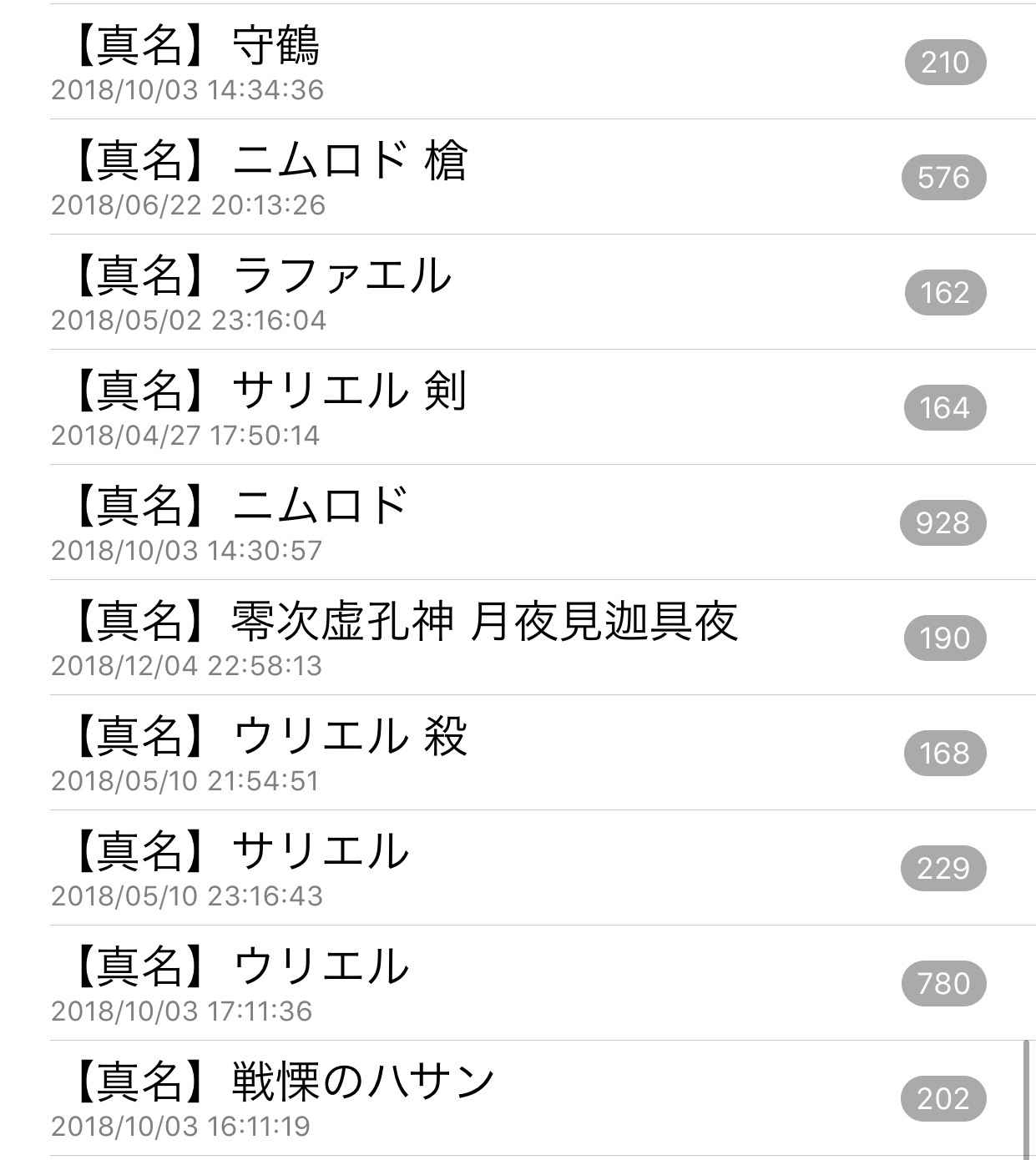Screen dimensions: 1036x1160
Task: View the 【真名】ニムロド thread with 928 posts
Action: 238,507
